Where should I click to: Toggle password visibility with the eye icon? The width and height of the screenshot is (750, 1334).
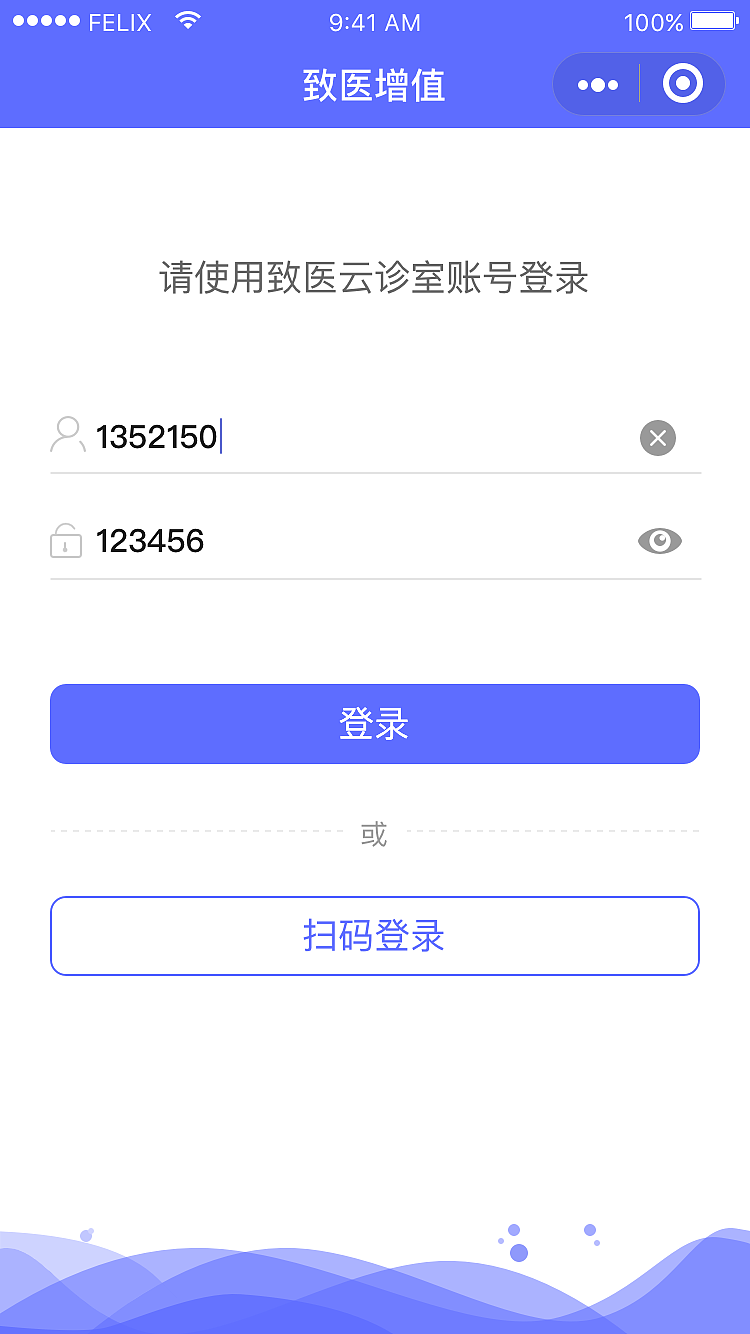660,541
